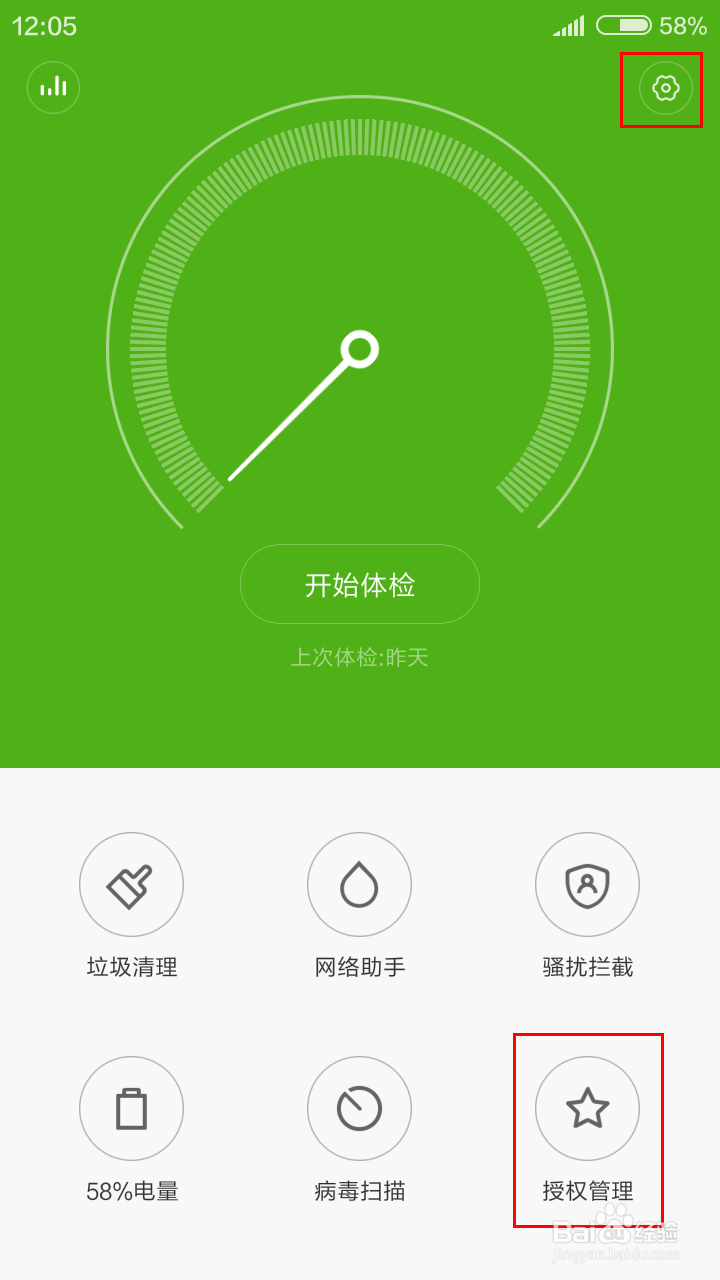Tap the shield profile icon
This screenshot has width=720, height=1280.
[587, 885]
